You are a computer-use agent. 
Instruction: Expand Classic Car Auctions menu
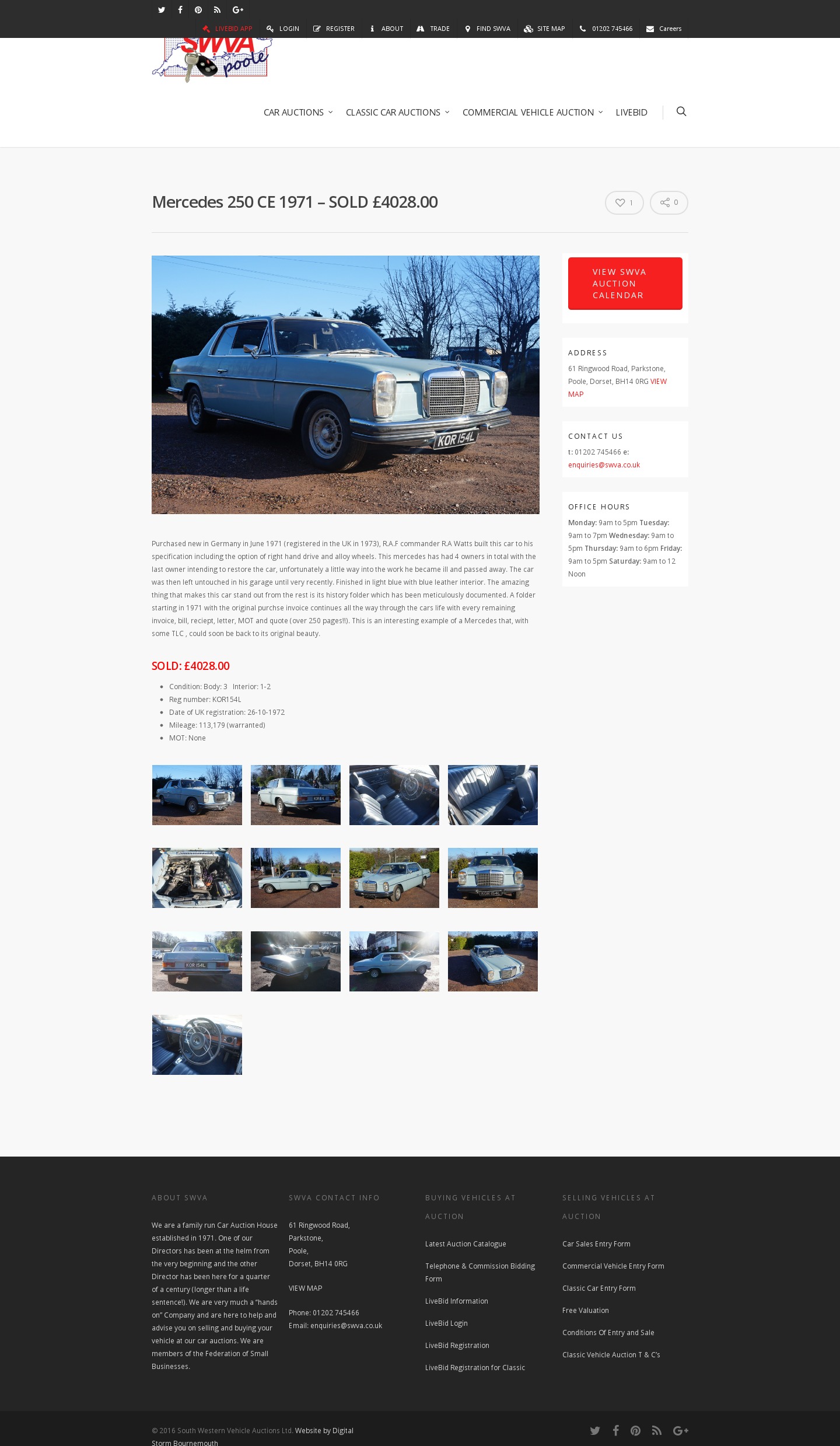397,112
